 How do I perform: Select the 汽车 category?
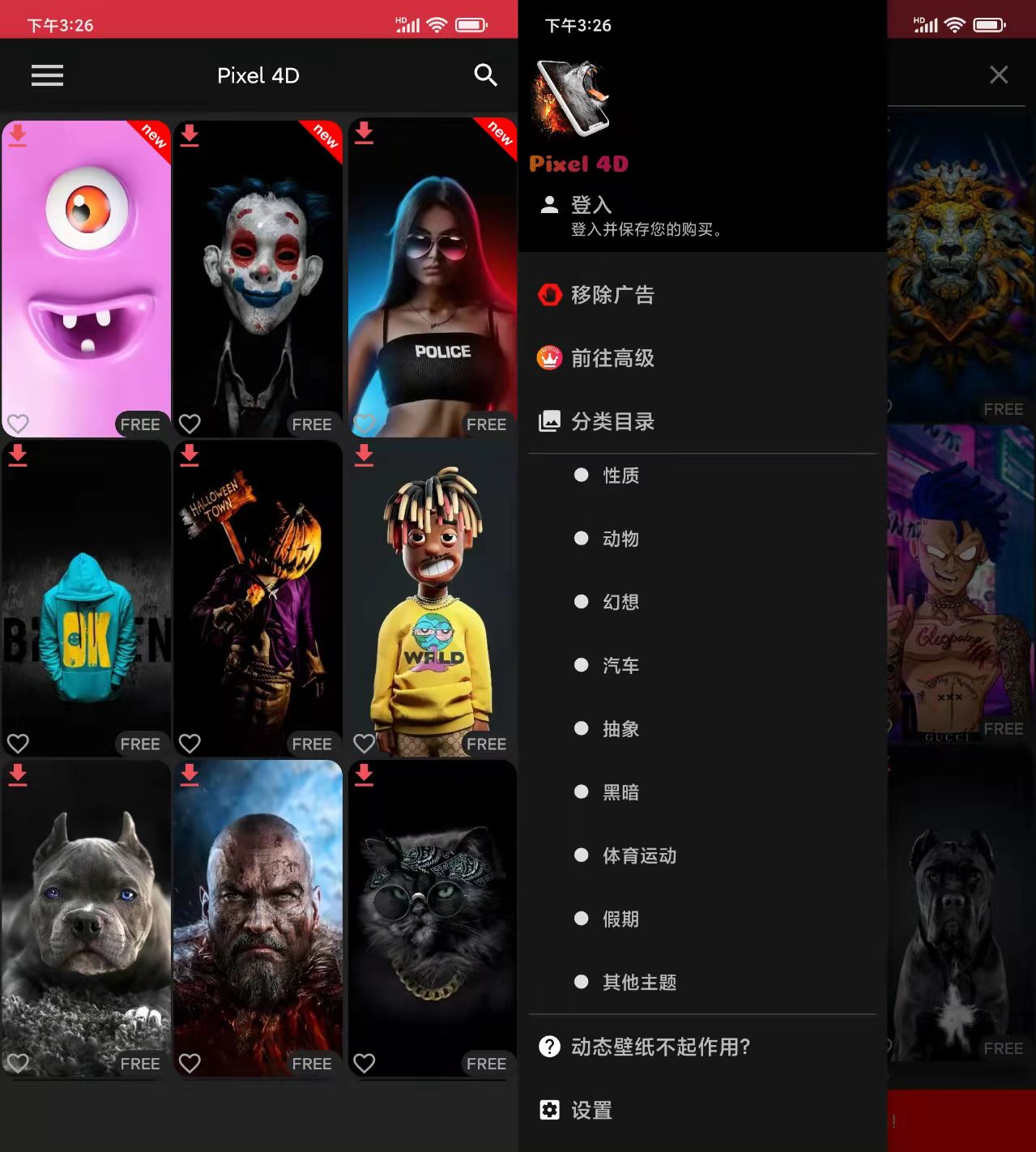[620, 665]
